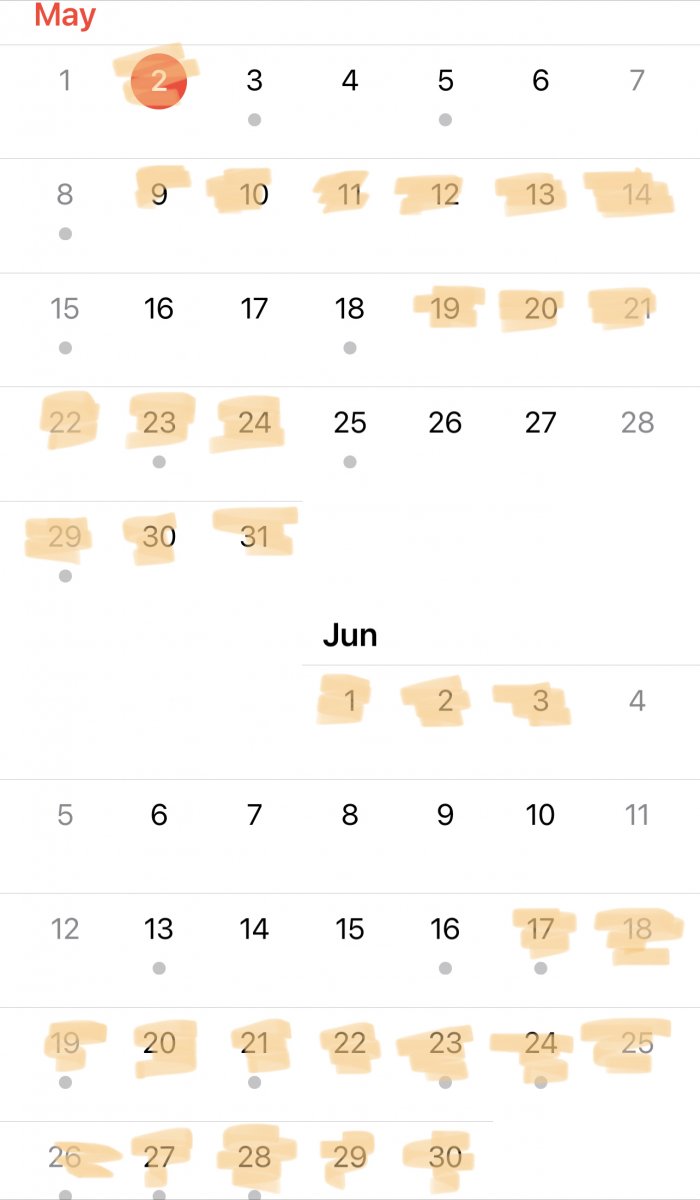Open June 13 with event dot
The width and height of the screenshot is (700, 1200).
point(159,930)
